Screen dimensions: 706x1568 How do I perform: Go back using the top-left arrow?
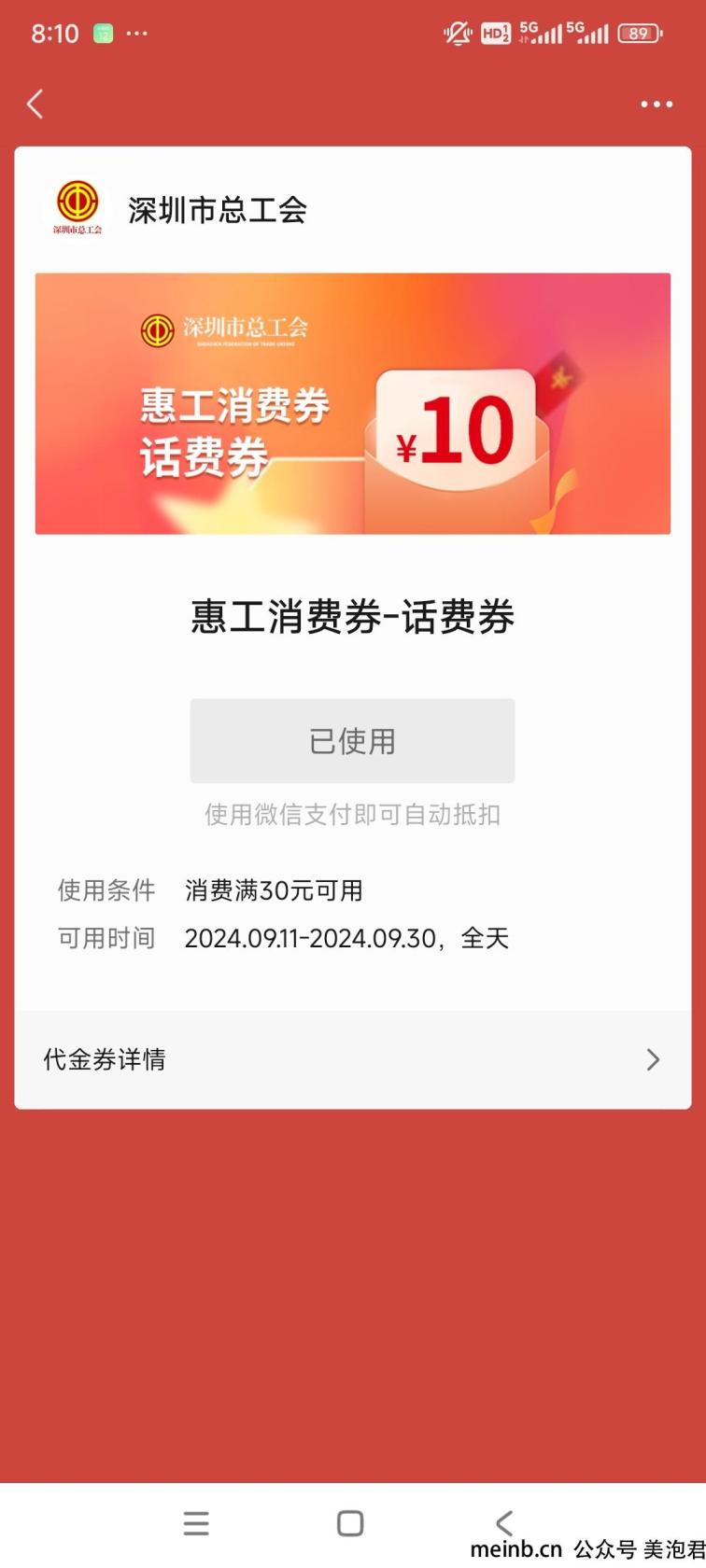click(x=35, y=104)
